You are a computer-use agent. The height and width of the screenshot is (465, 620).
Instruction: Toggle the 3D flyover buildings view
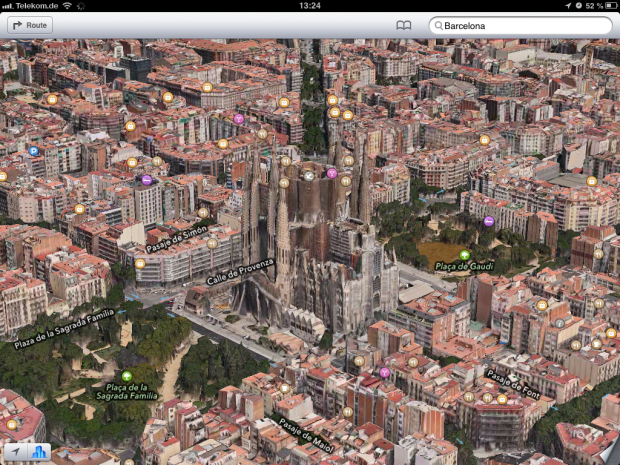(40, 452)
